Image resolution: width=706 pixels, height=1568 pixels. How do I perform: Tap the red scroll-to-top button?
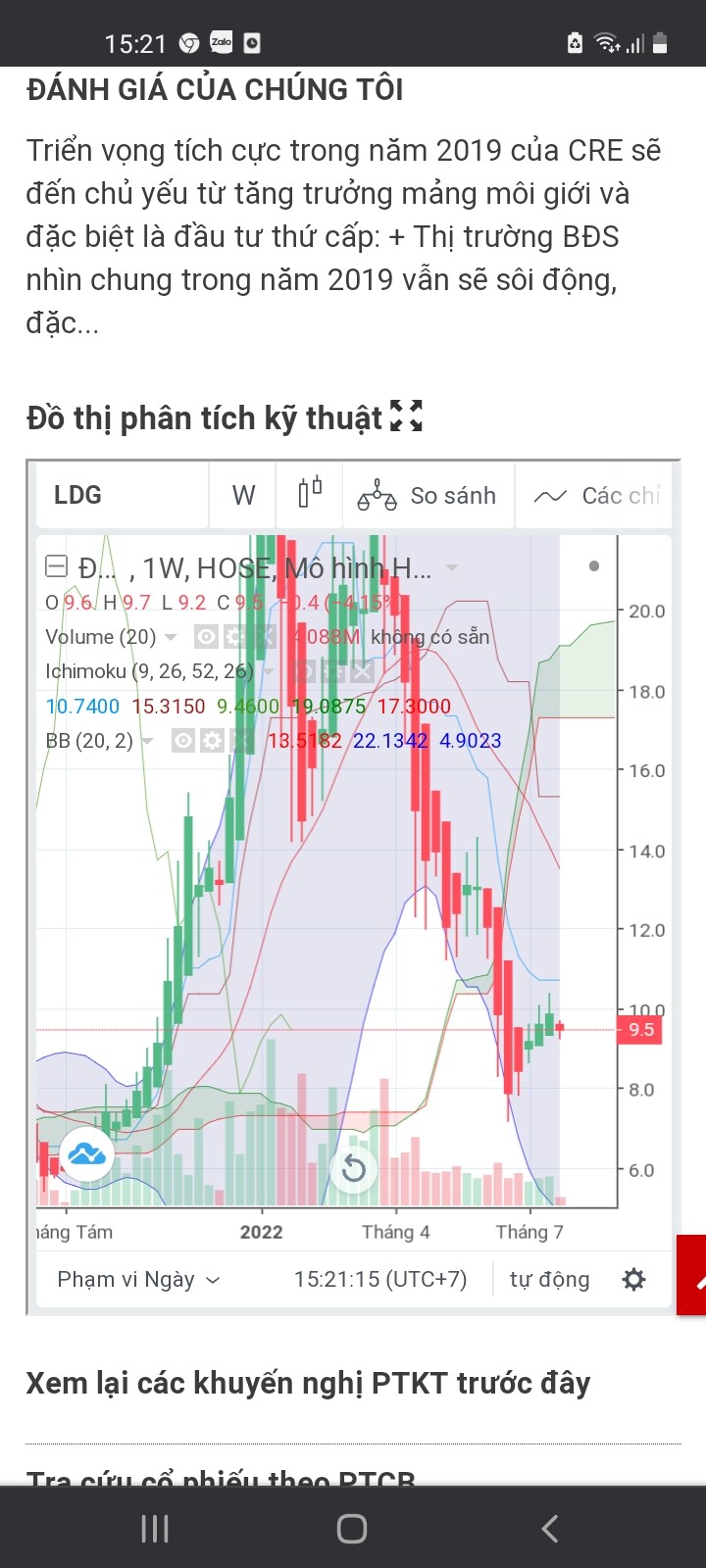point(694,1276)
